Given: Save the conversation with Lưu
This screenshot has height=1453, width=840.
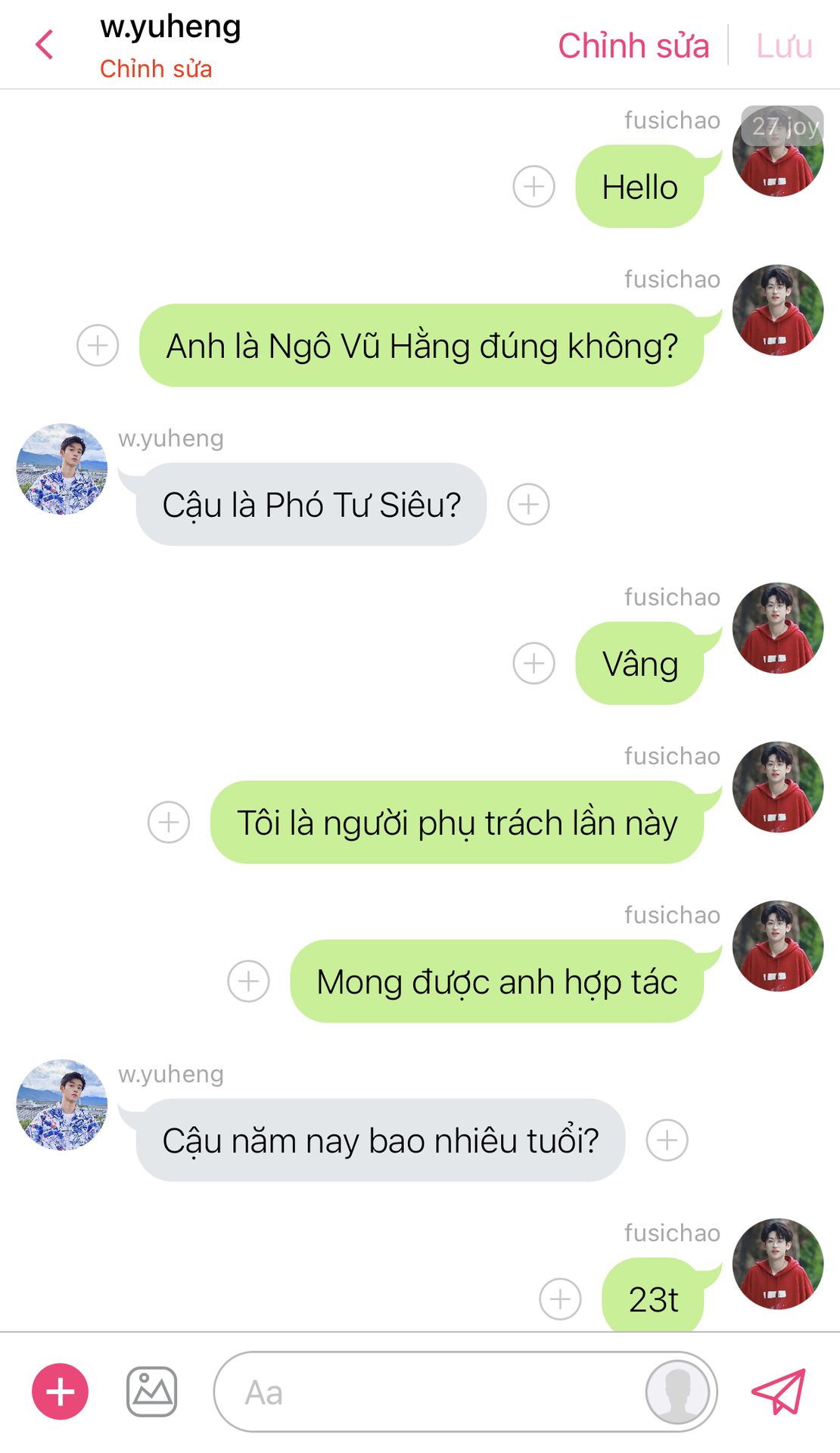Looking at the screenshot, I should click(784, 46).
